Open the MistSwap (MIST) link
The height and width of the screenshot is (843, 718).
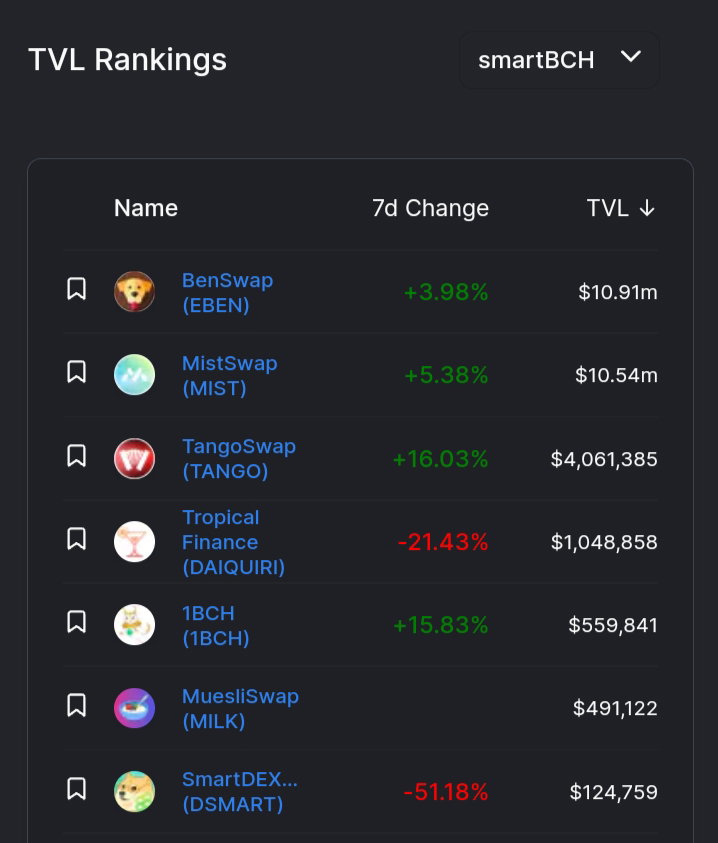pyautogui.click(x=230, y=375)
